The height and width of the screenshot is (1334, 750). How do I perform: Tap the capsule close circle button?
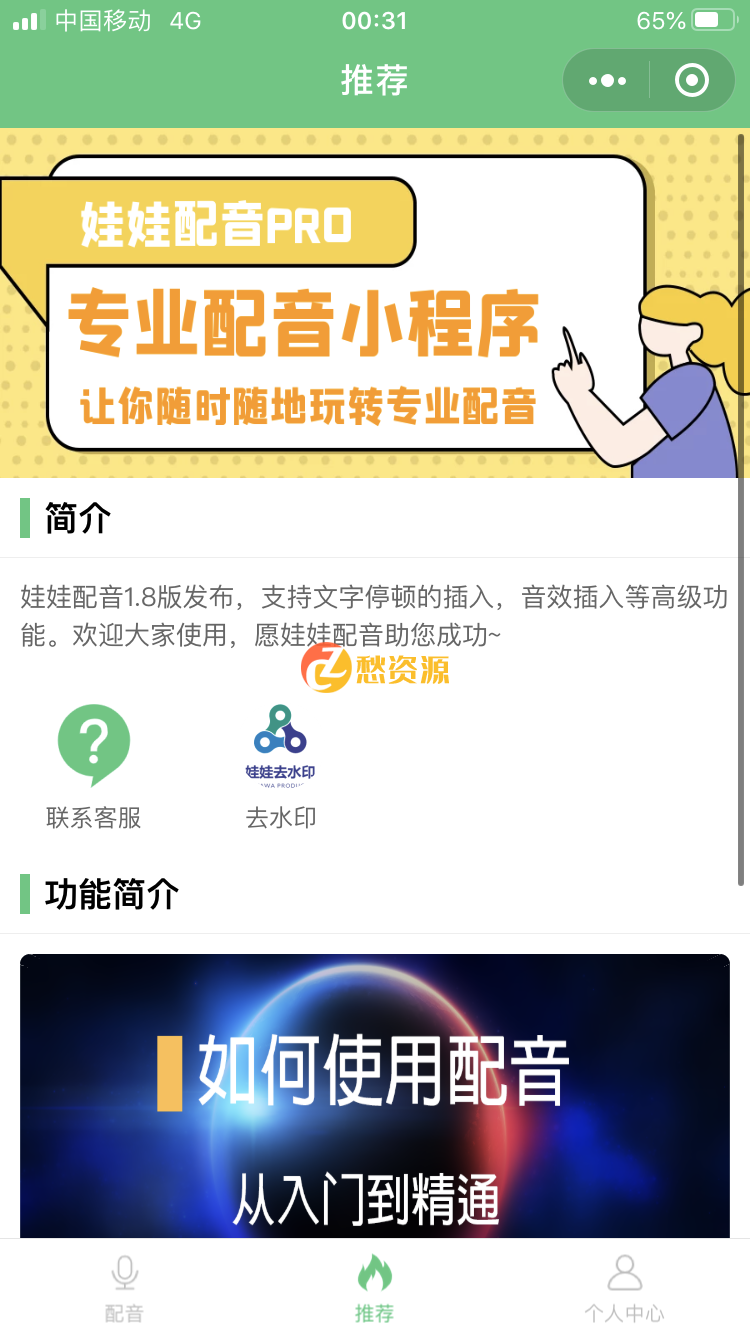pos(691,80)
